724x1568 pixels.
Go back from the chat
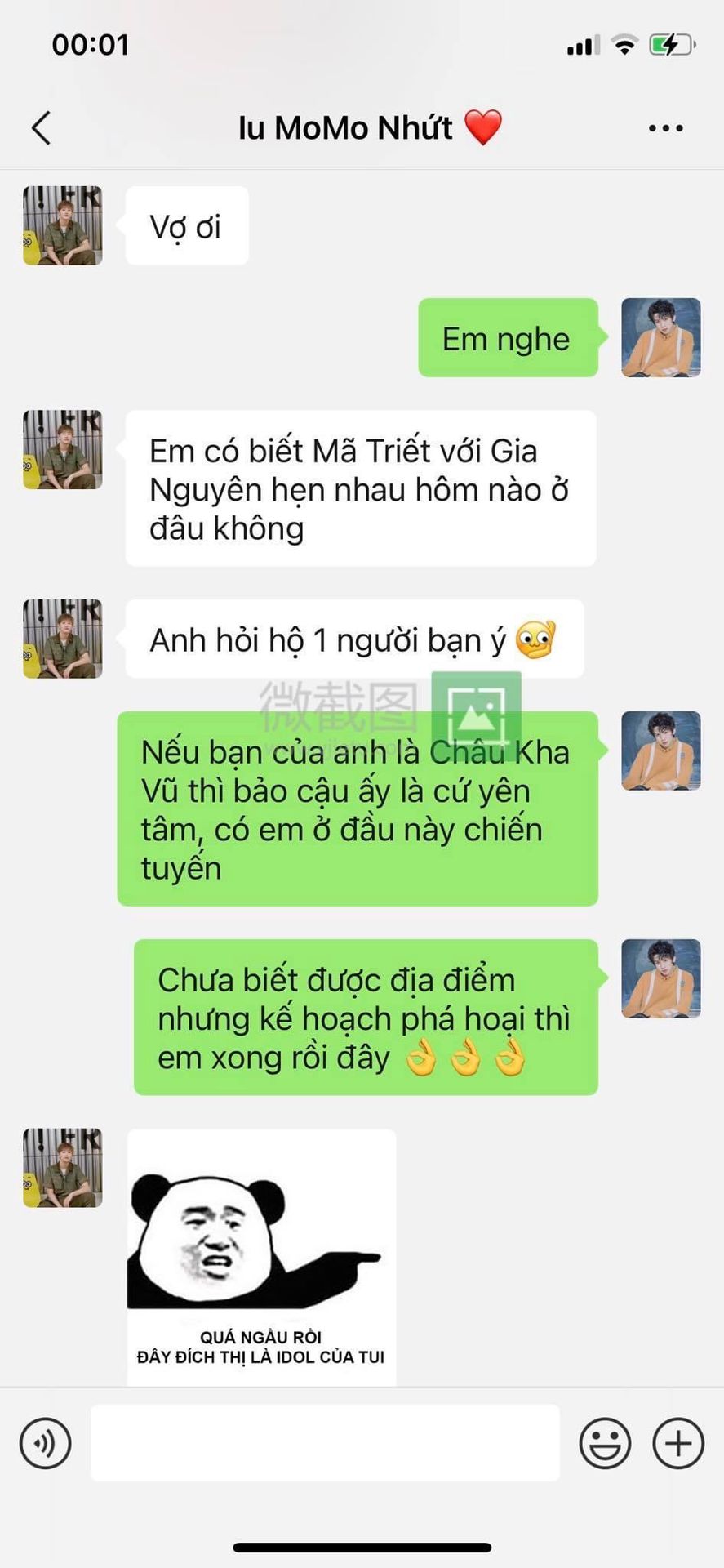tap(41, 128)
